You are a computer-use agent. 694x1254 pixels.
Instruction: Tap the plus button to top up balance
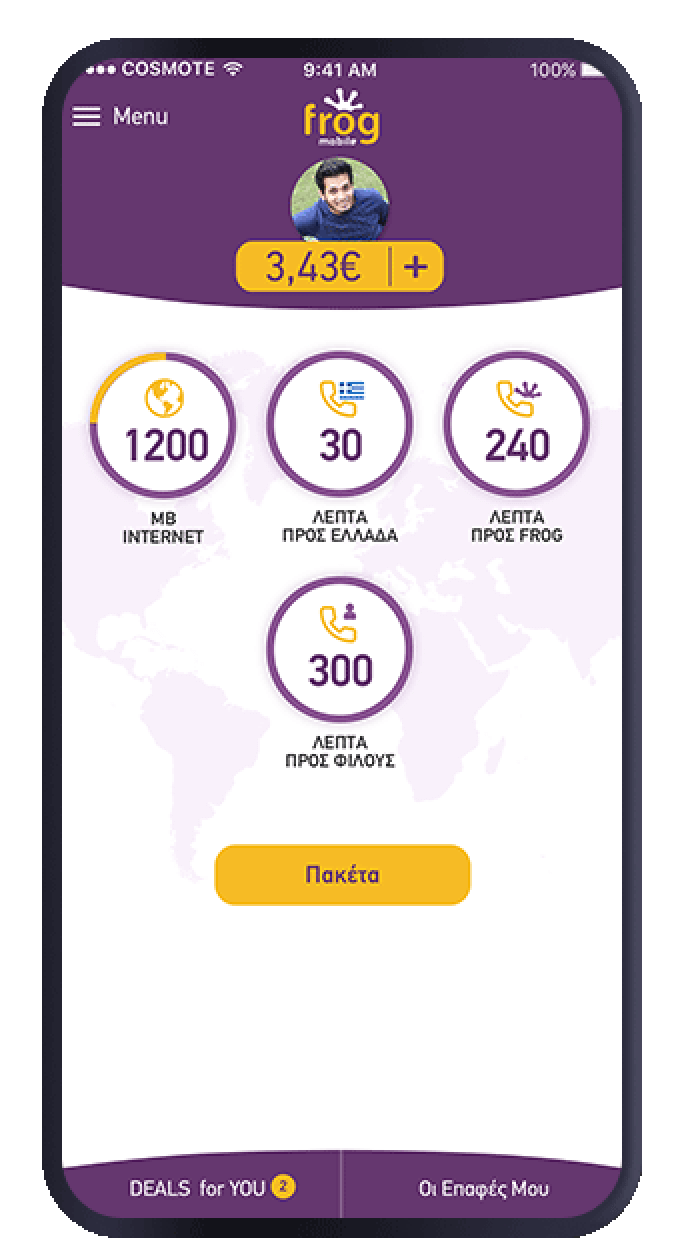(x=415, y=267)
